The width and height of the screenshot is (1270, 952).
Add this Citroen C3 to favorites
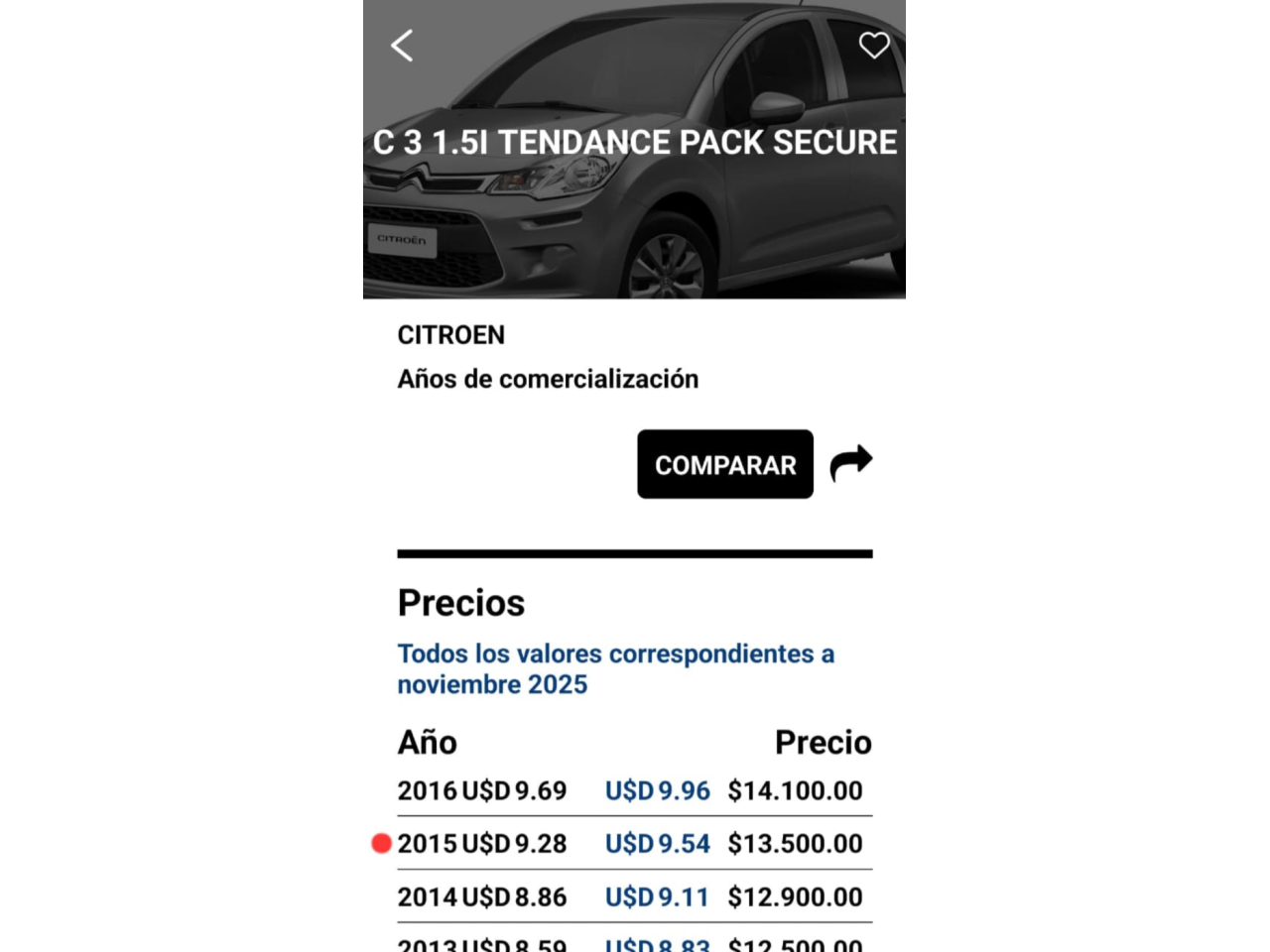click(x=873, y=46)
